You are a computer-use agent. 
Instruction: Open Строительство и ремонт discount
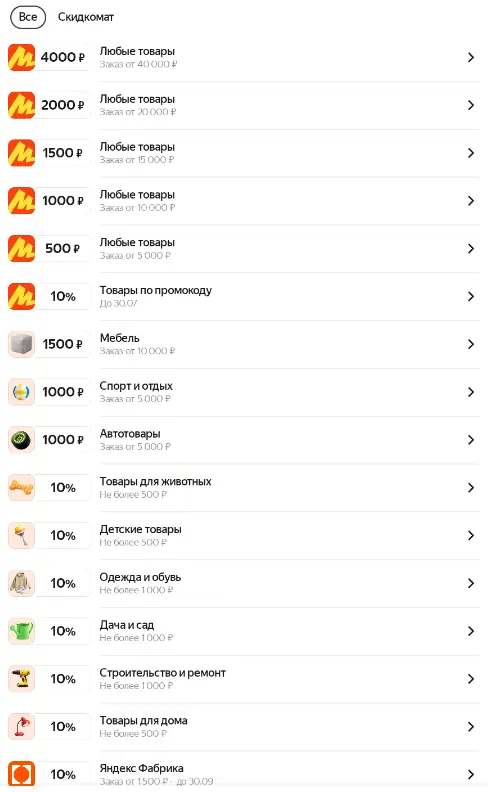244,679
